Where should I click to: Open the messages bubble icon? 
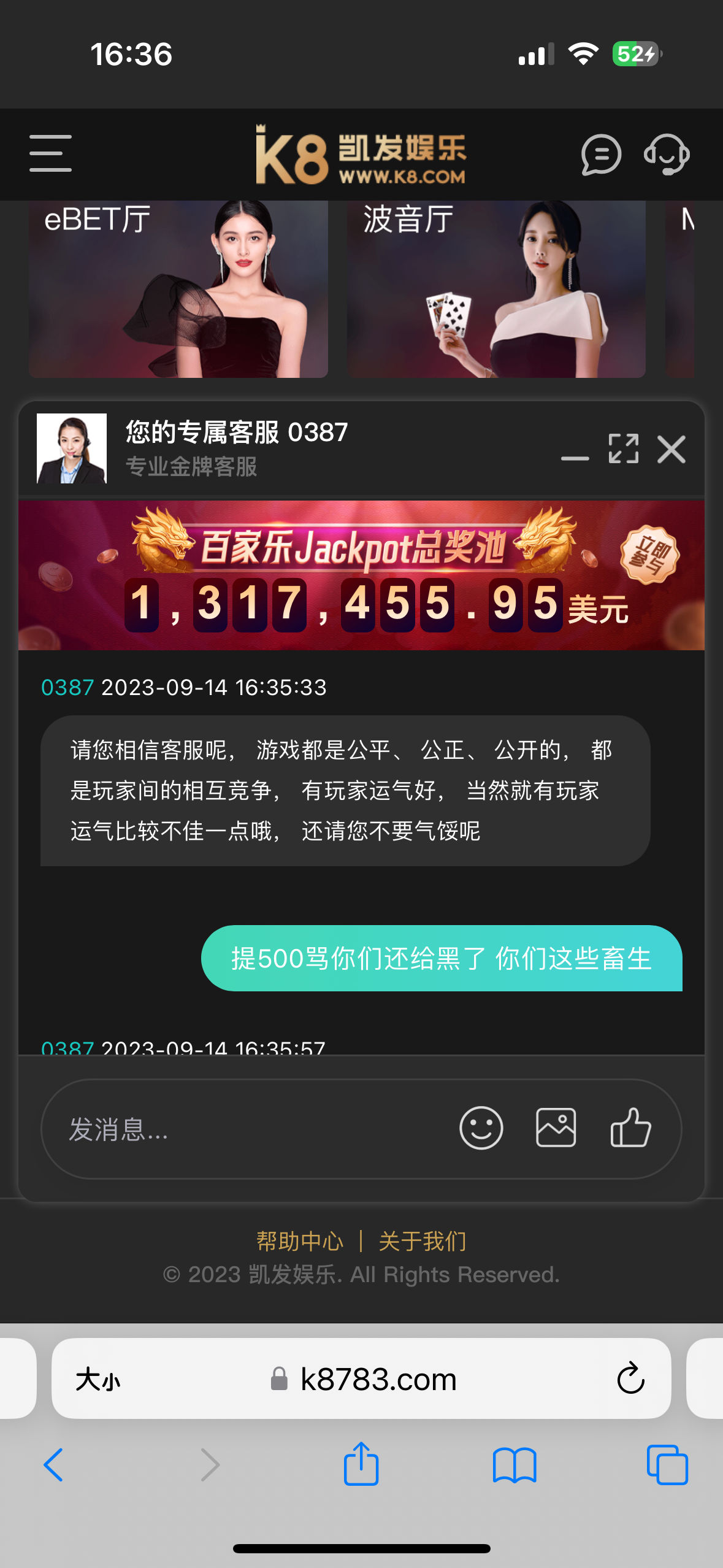coord(600,155)
